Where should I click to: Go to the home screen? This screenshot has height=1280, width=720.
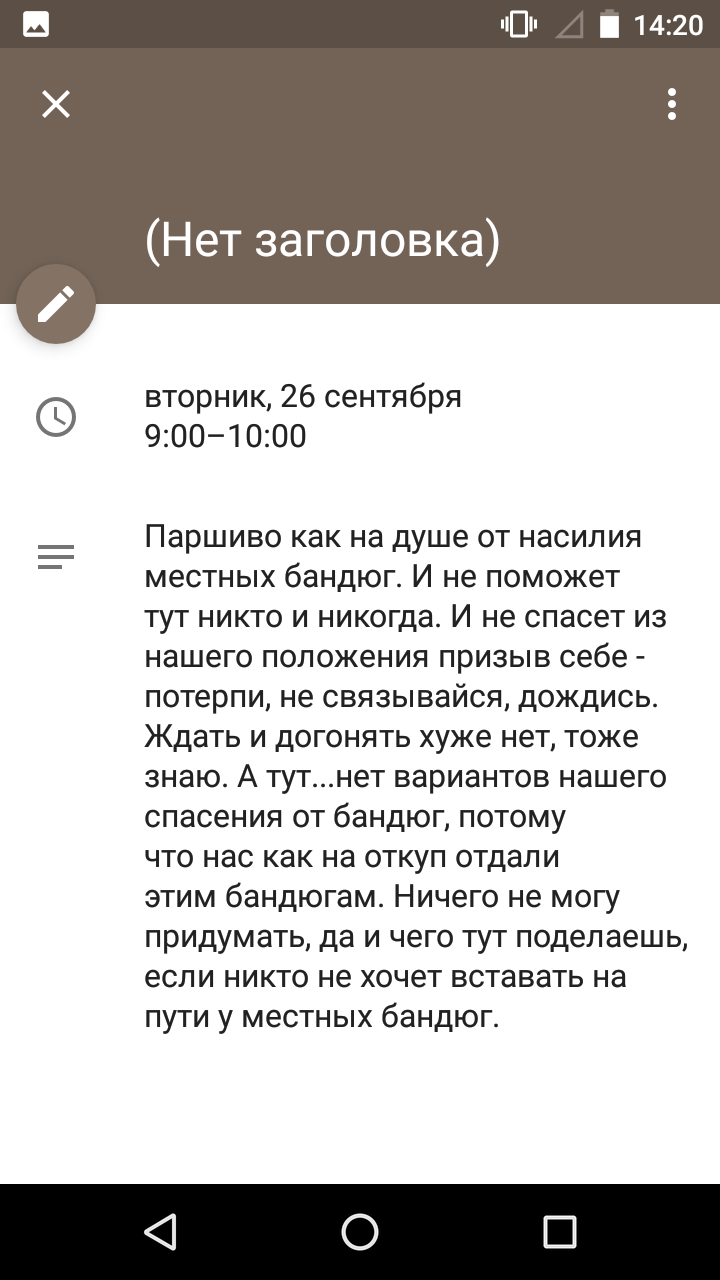coord(360,1232)
